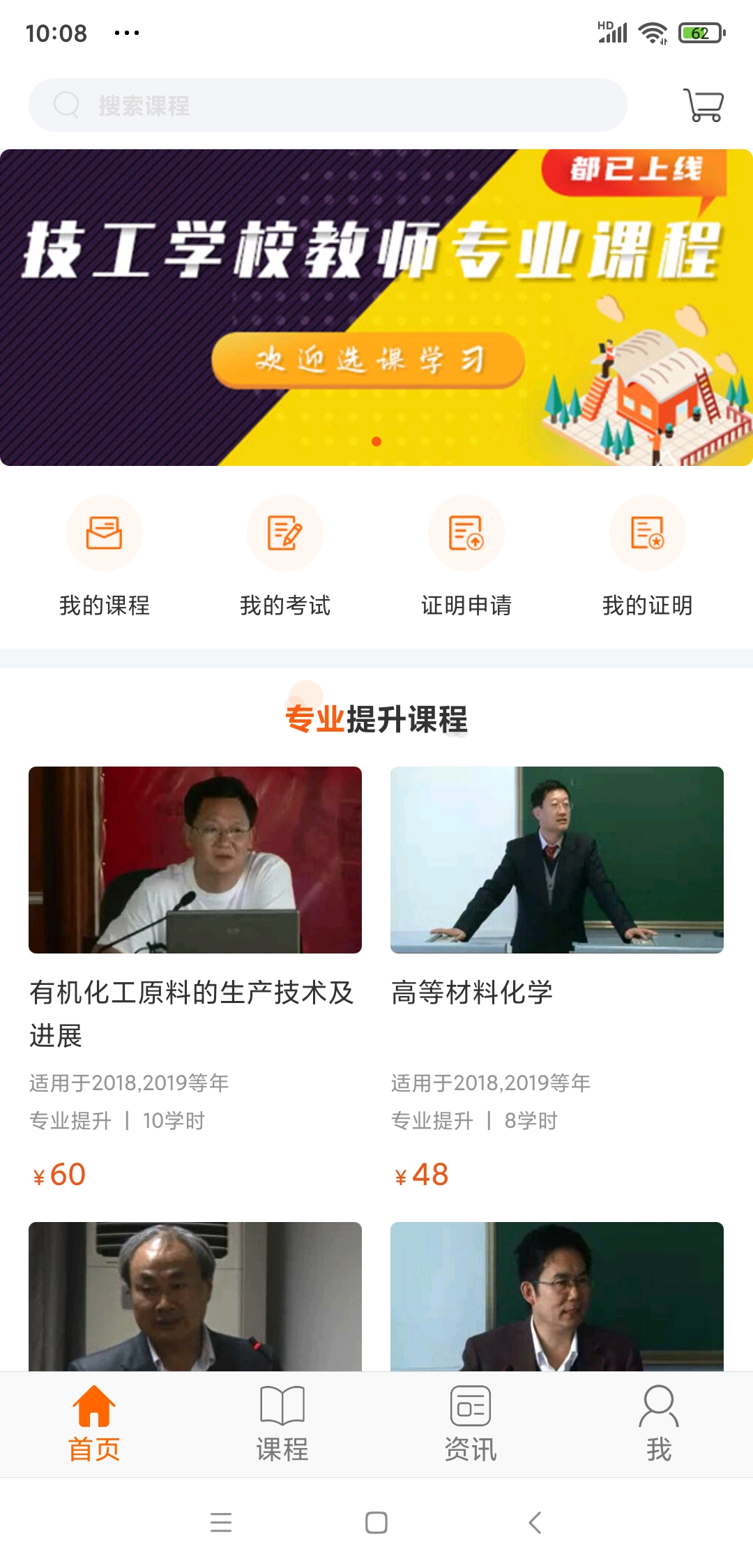Tap the search magnifier icon
The image size is (753, 1568).
coord(66,105)
